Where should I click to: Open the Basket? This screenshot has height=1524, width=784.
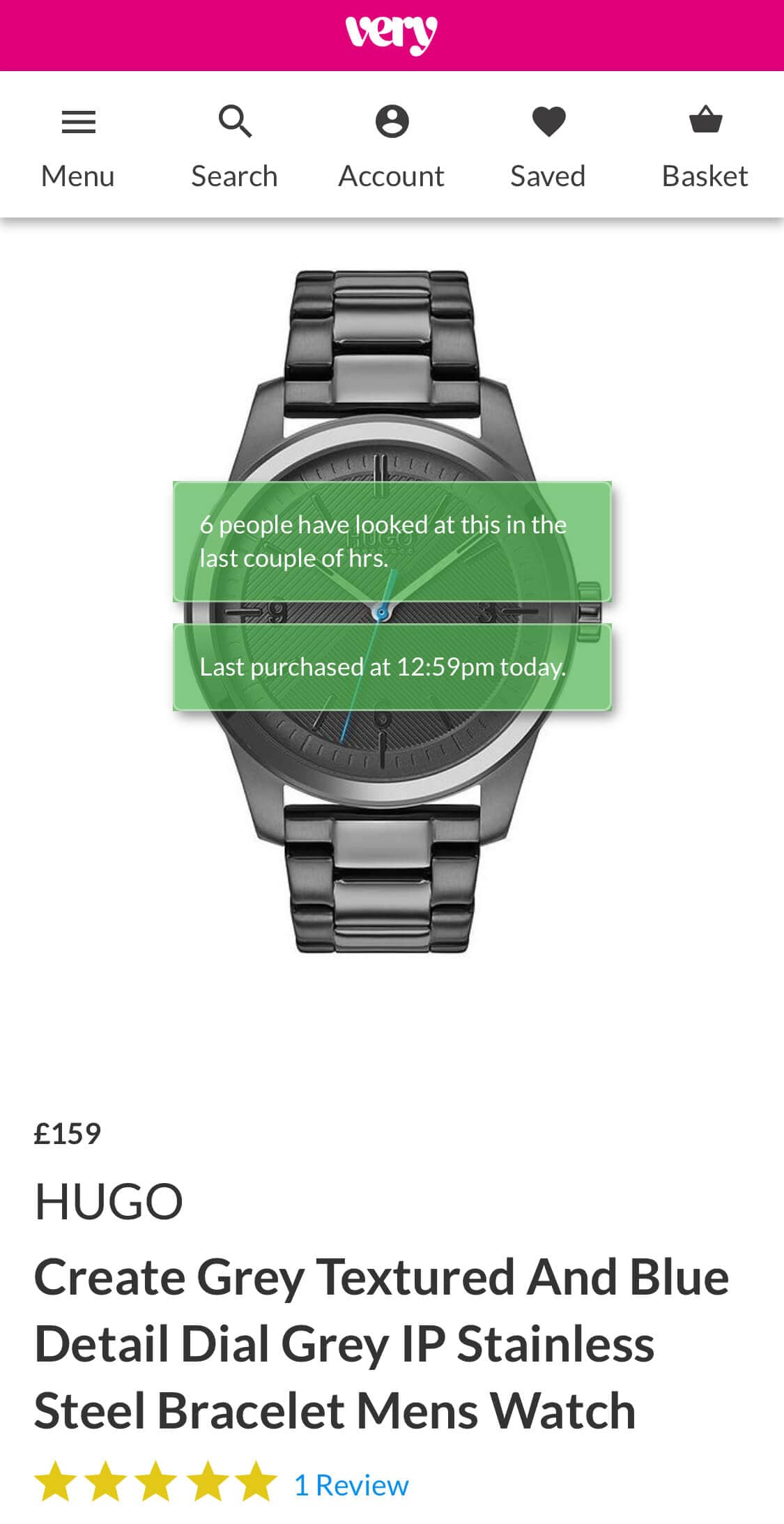pos(705,146)
